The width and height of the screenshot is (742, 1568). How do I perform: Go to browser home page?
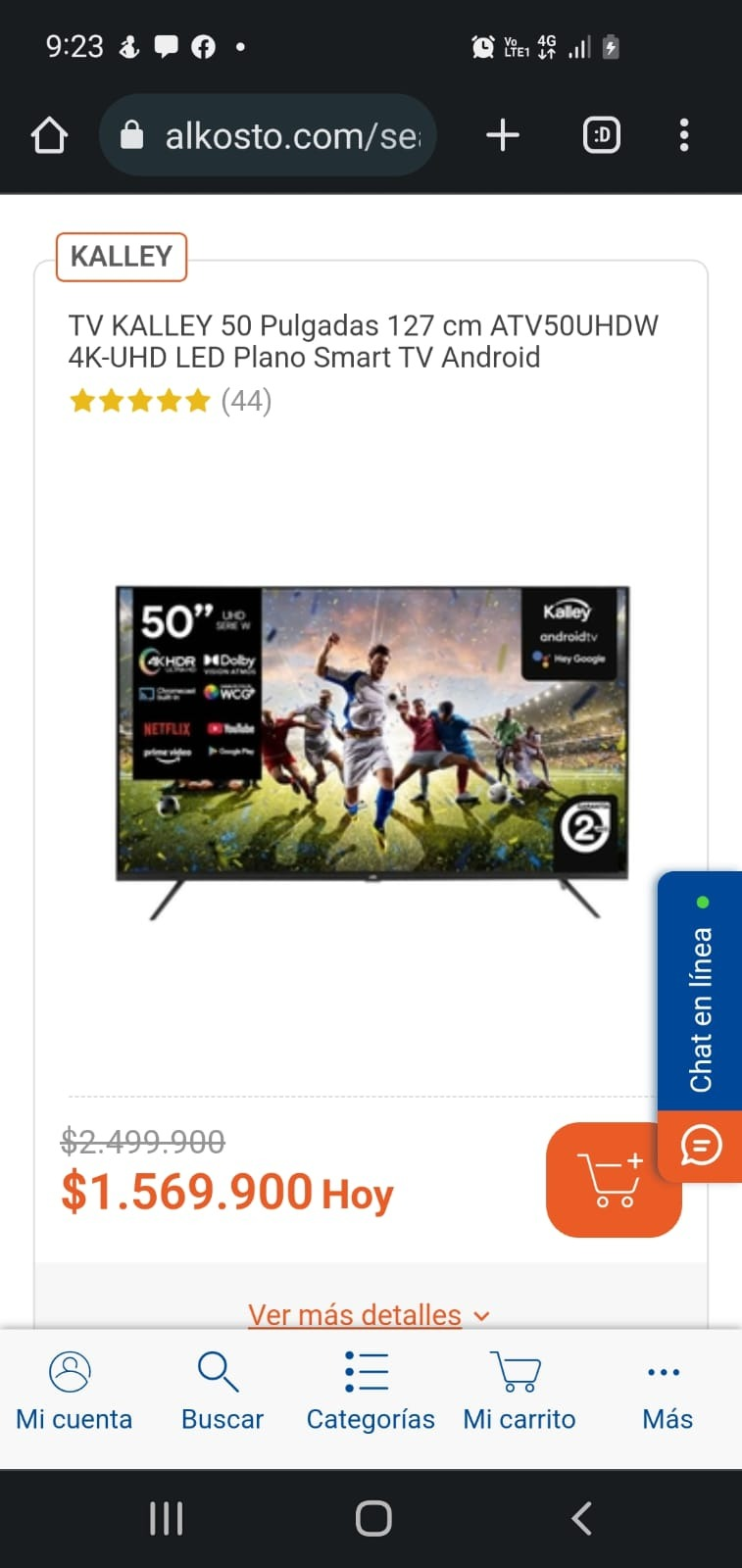pos(49,135)
